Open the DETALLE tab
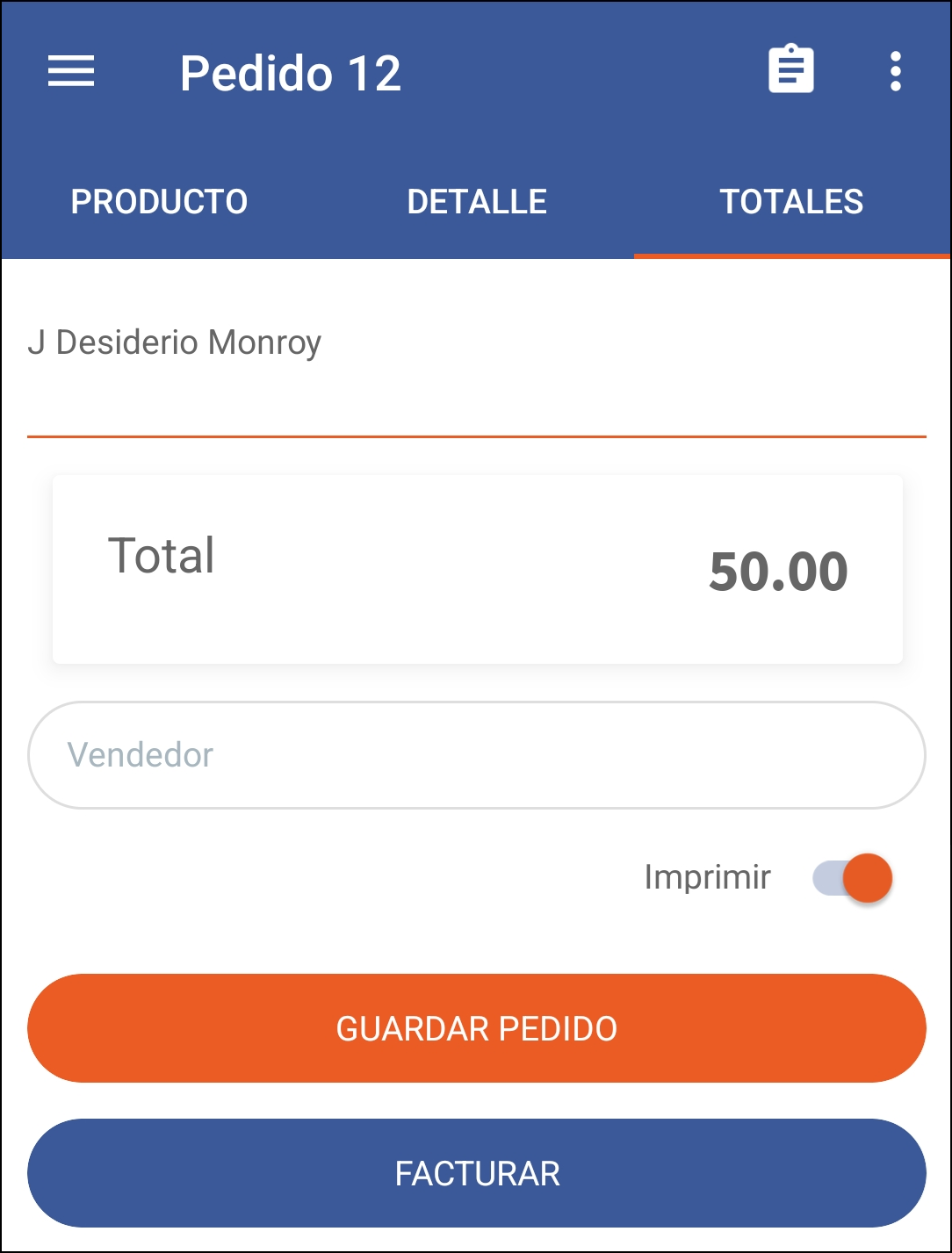 point(477,201)
